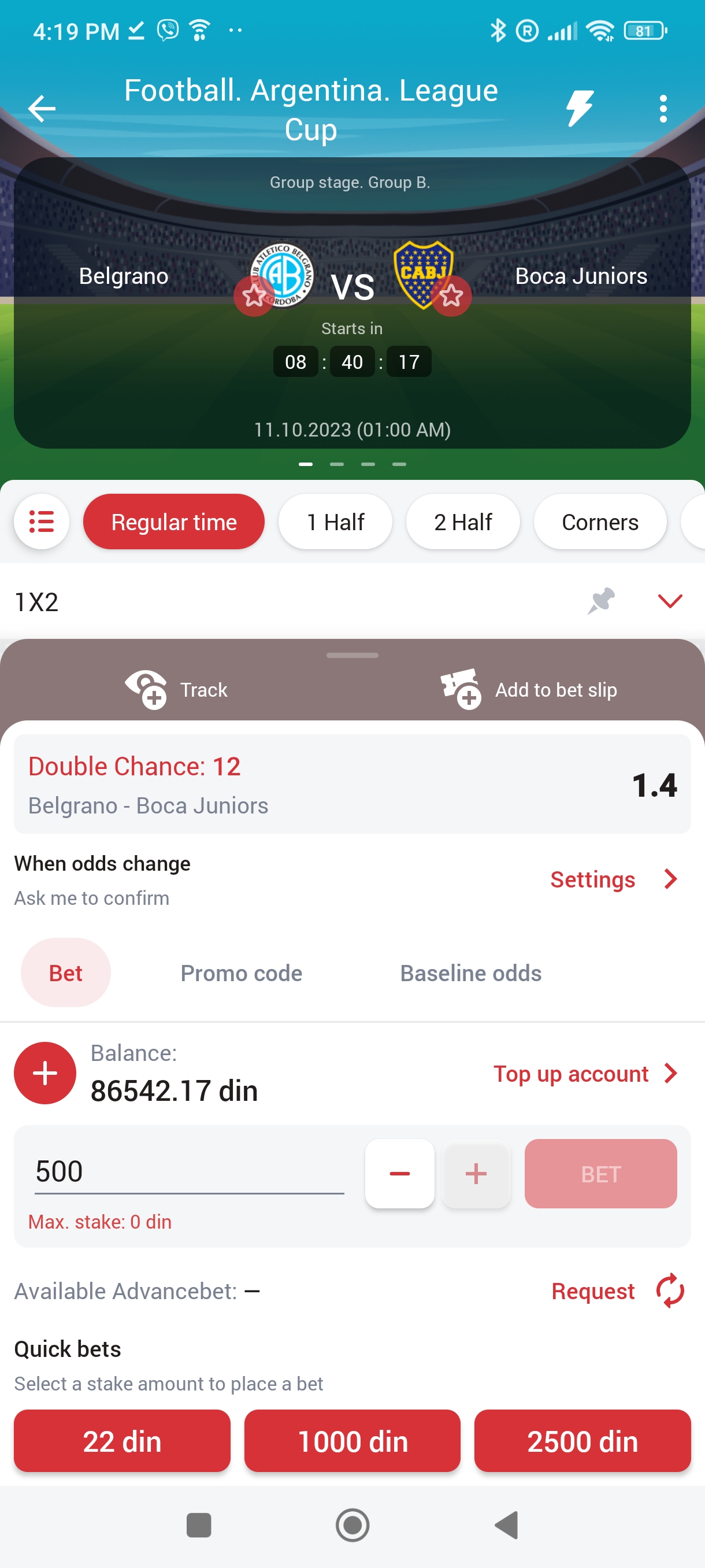Viewport: 705px width, 1568px height.
Task: Add selection to bet slip
Action: pos(529,689)
